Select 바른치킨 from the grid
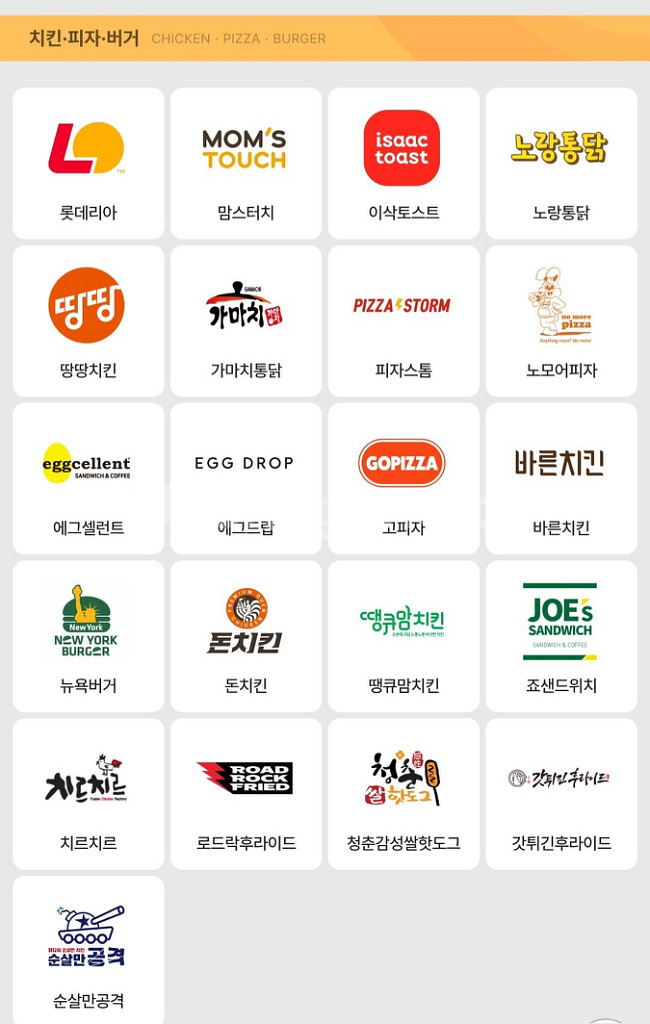Viewport: 650px width, 1024px height. (561, 479)
